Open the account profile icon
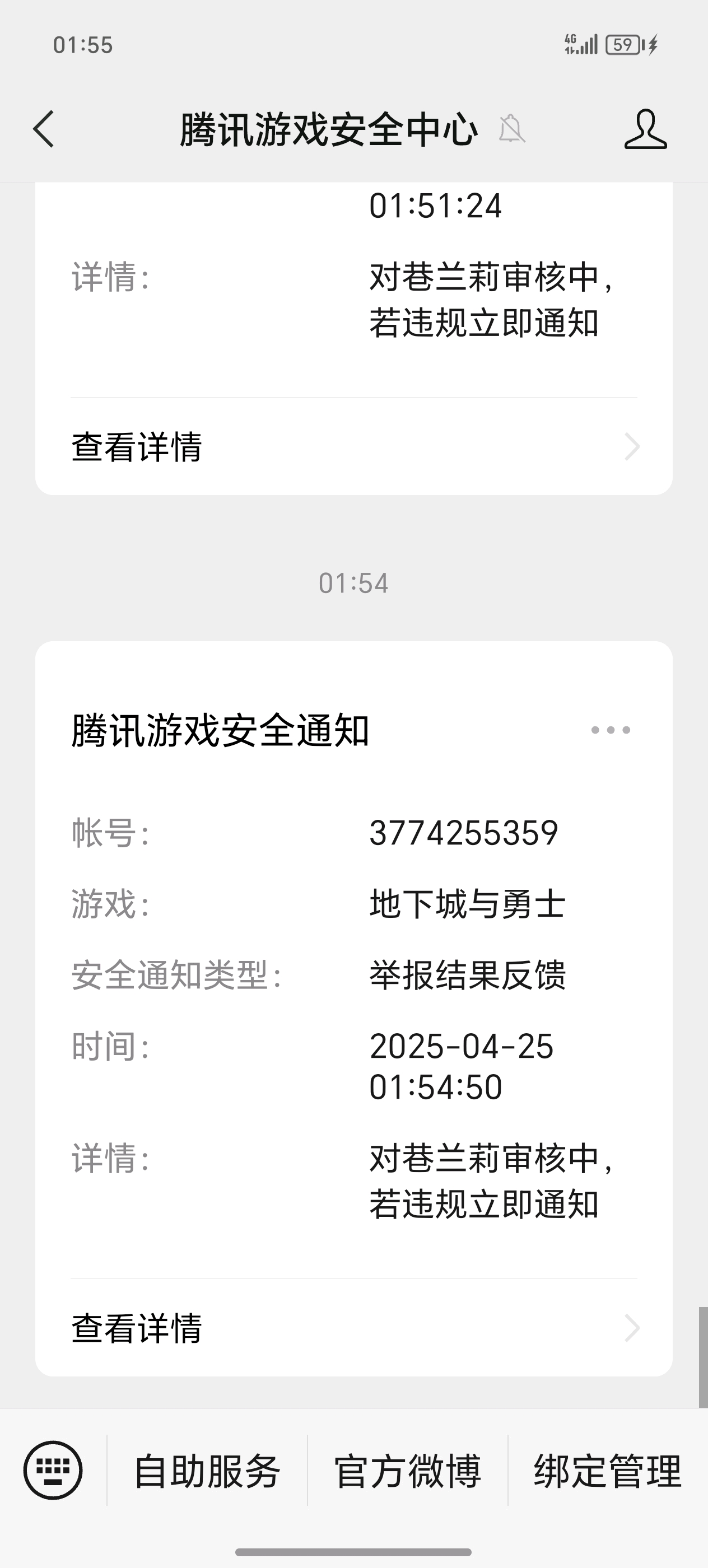The width and height of the screenshot is (708, 1568). coord(645,129)
